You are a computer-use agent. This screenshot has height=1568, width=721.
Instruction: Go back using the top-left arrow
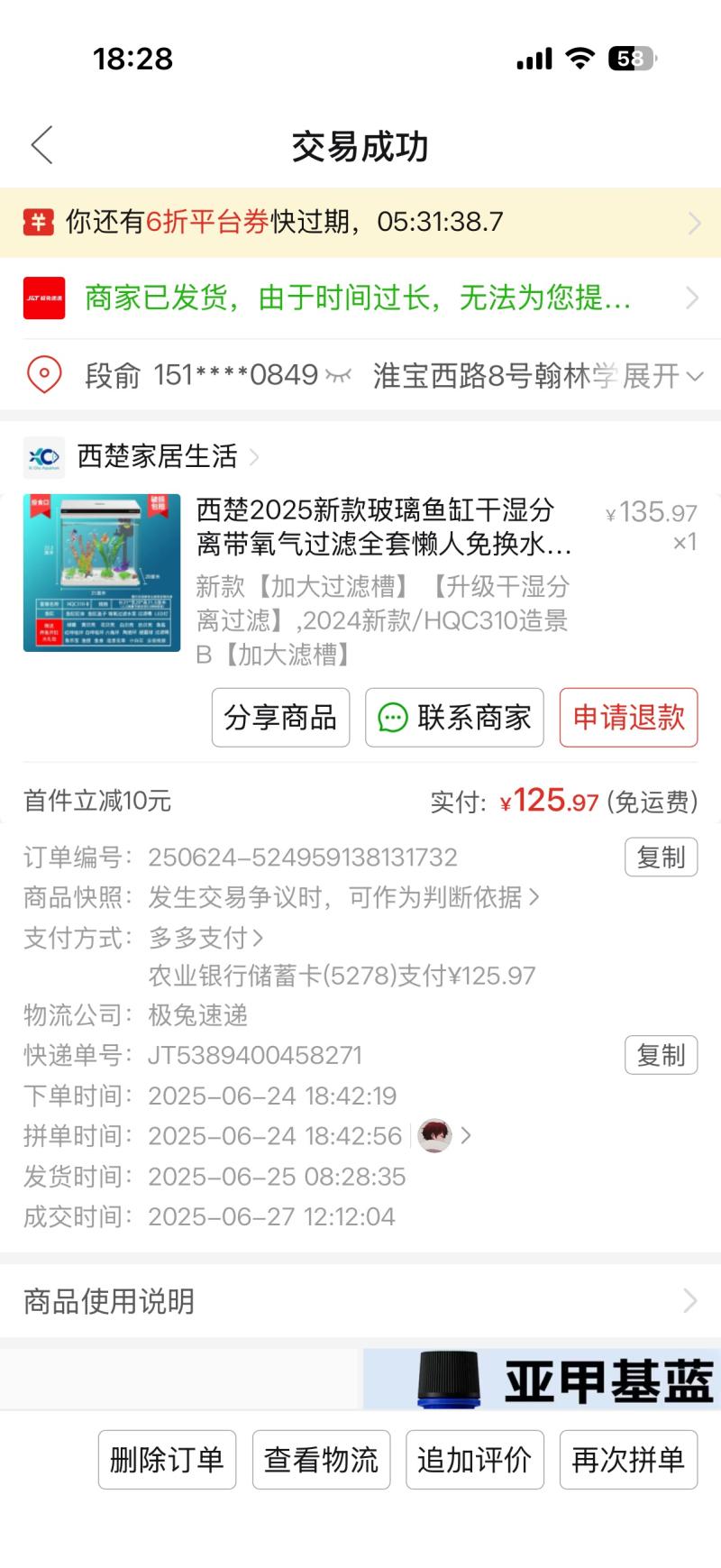point(41,145)
